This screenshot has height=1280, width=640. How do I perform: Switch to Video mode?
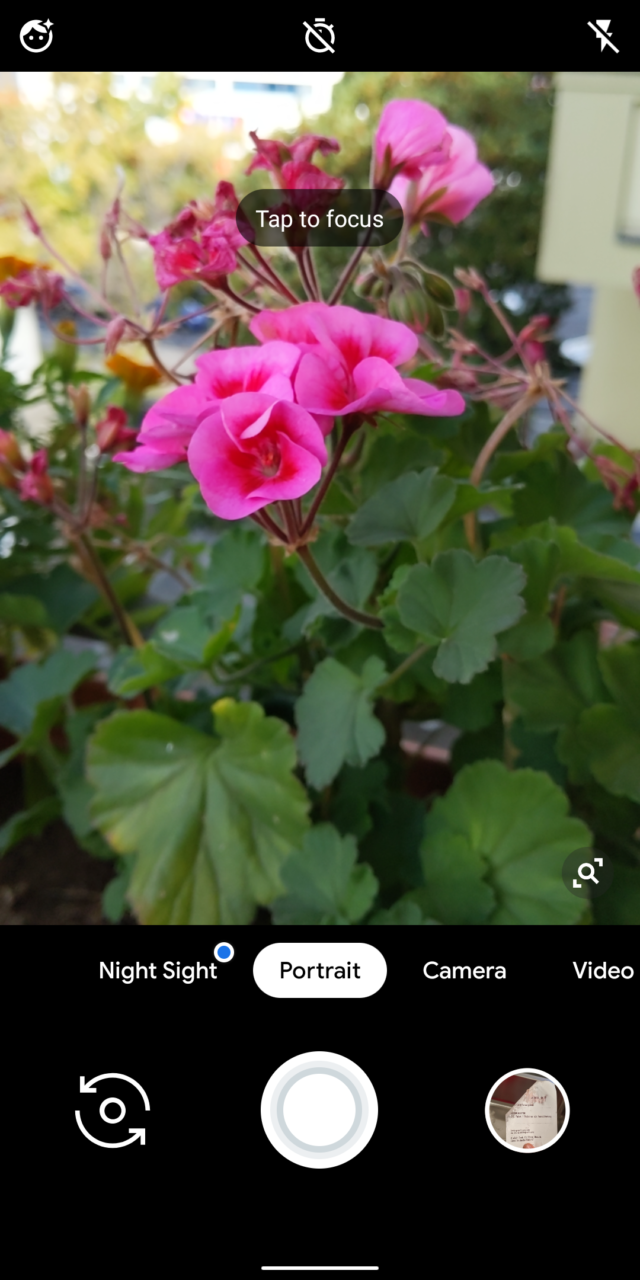point(602,970)
